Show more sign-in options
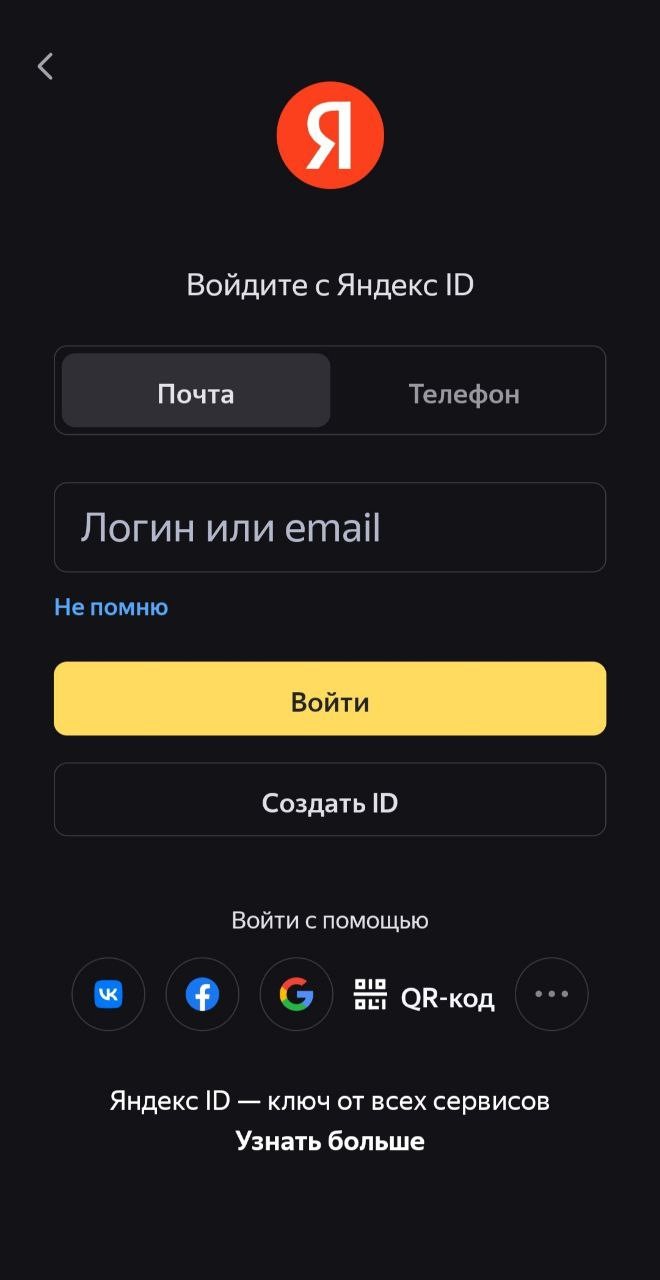This screenshot has width=660, height=1280. point(551,994)
